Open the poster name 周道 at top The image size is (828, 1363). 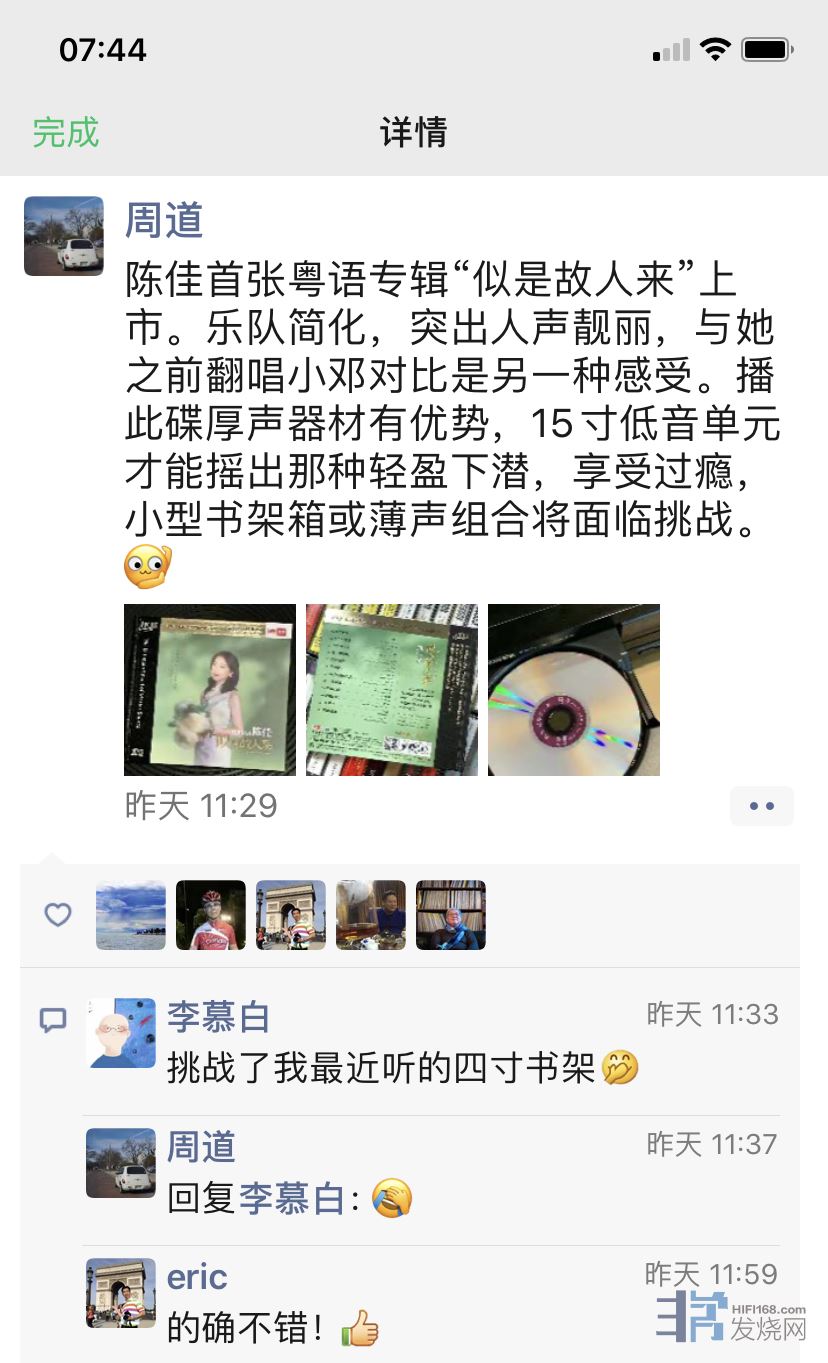(164, 220)
